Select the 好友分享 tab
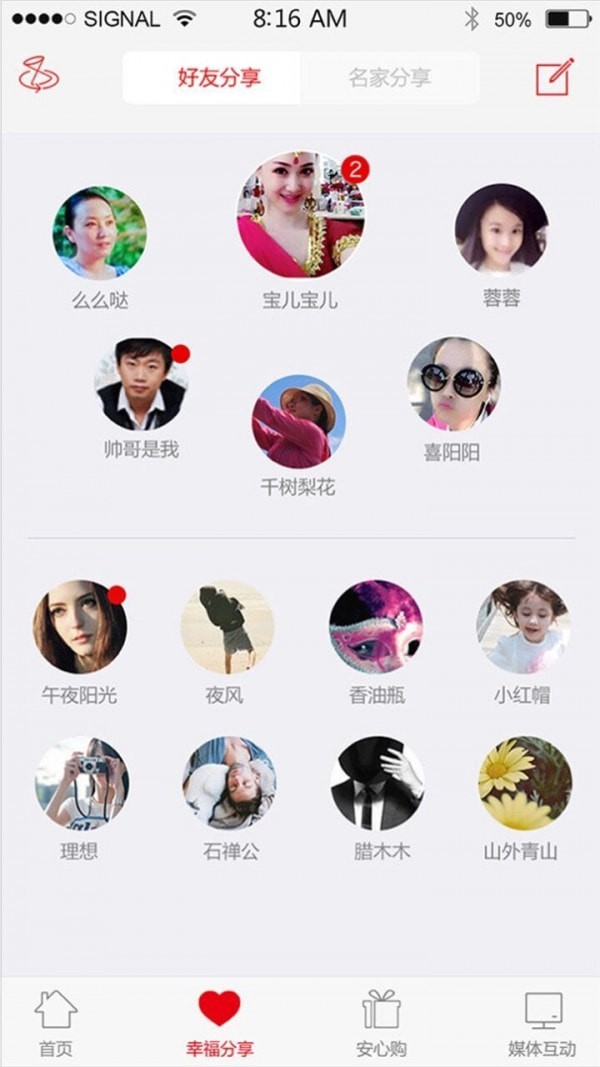 click(x=219, y=78)
